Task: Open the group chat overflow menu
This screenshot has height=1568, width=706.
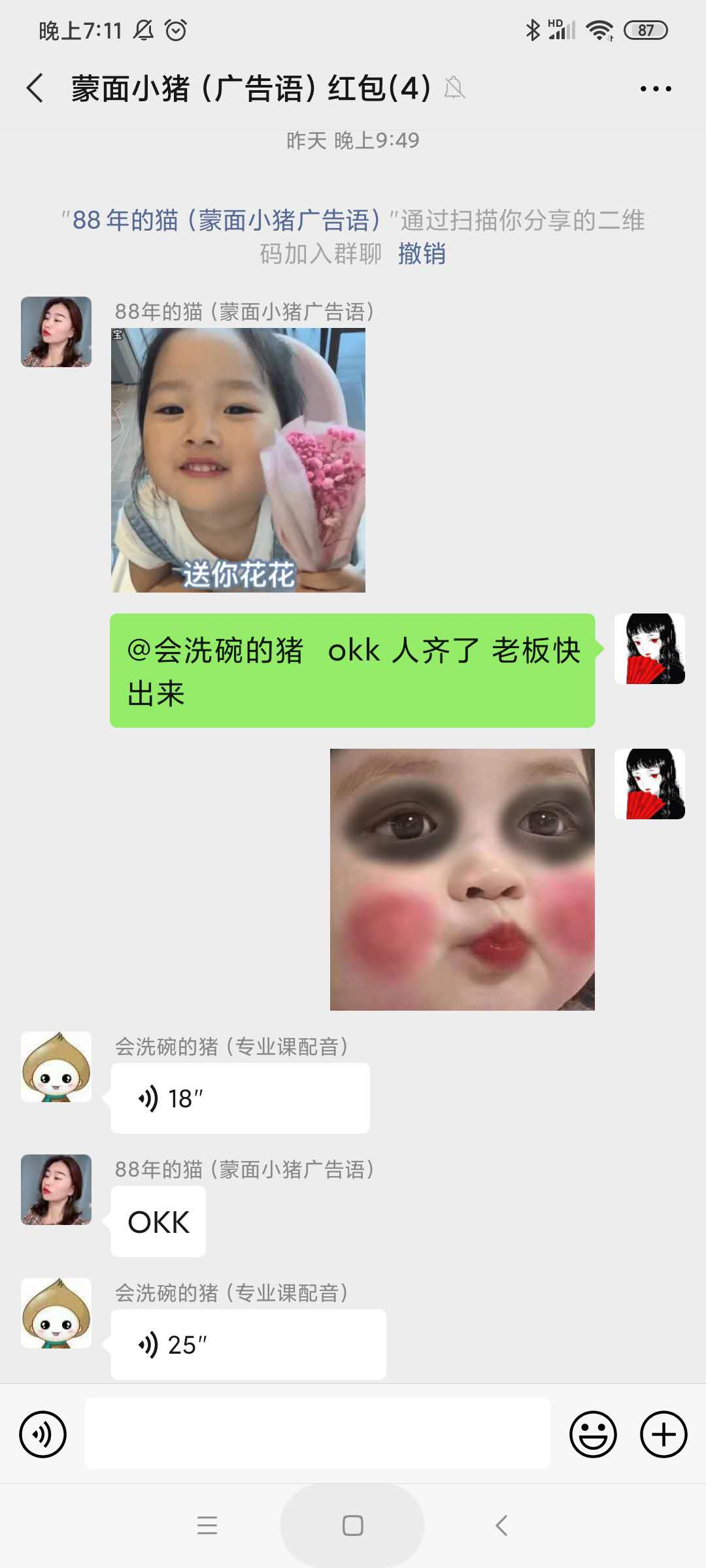Action: click(656, 88)
